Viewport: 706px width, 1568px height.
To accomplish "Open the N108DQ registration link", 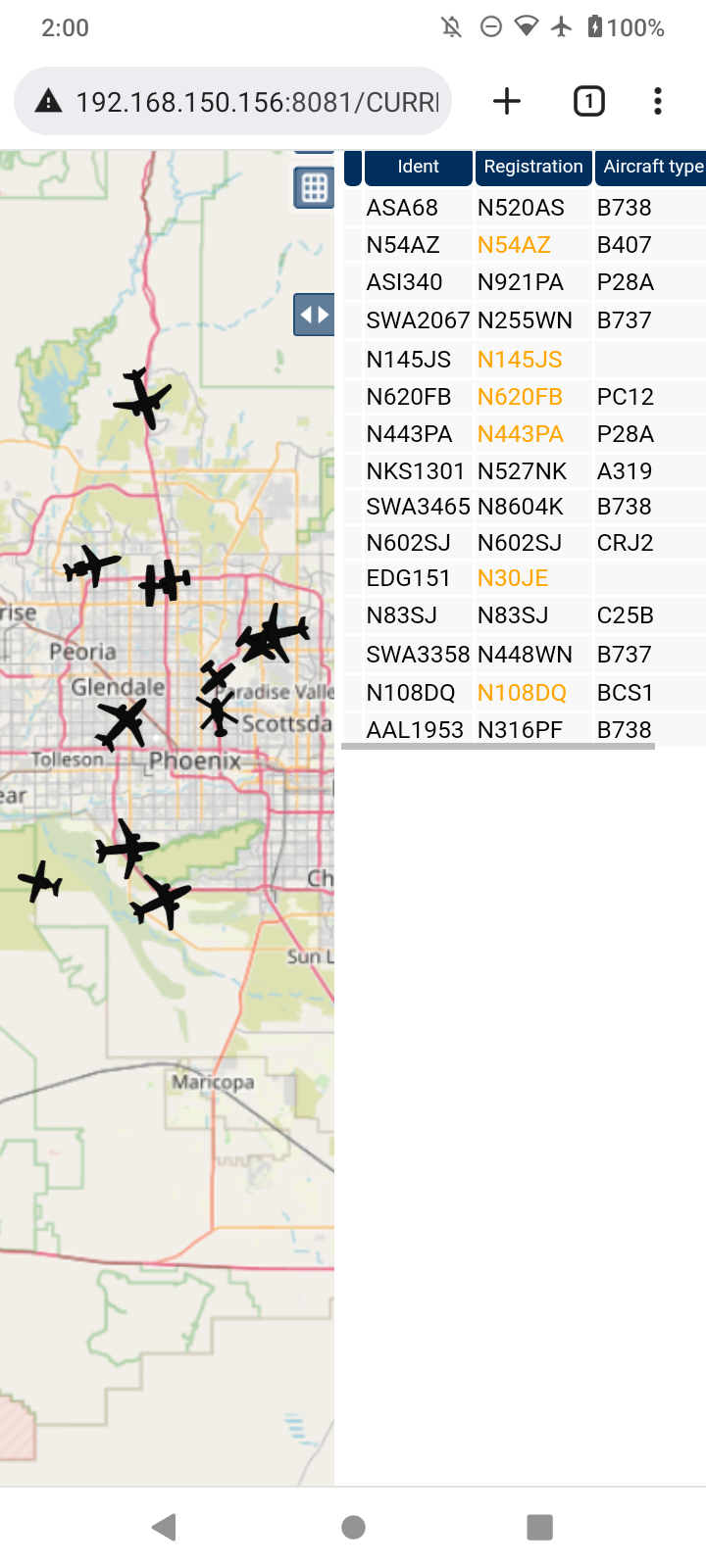I will (x=522, y=693).
